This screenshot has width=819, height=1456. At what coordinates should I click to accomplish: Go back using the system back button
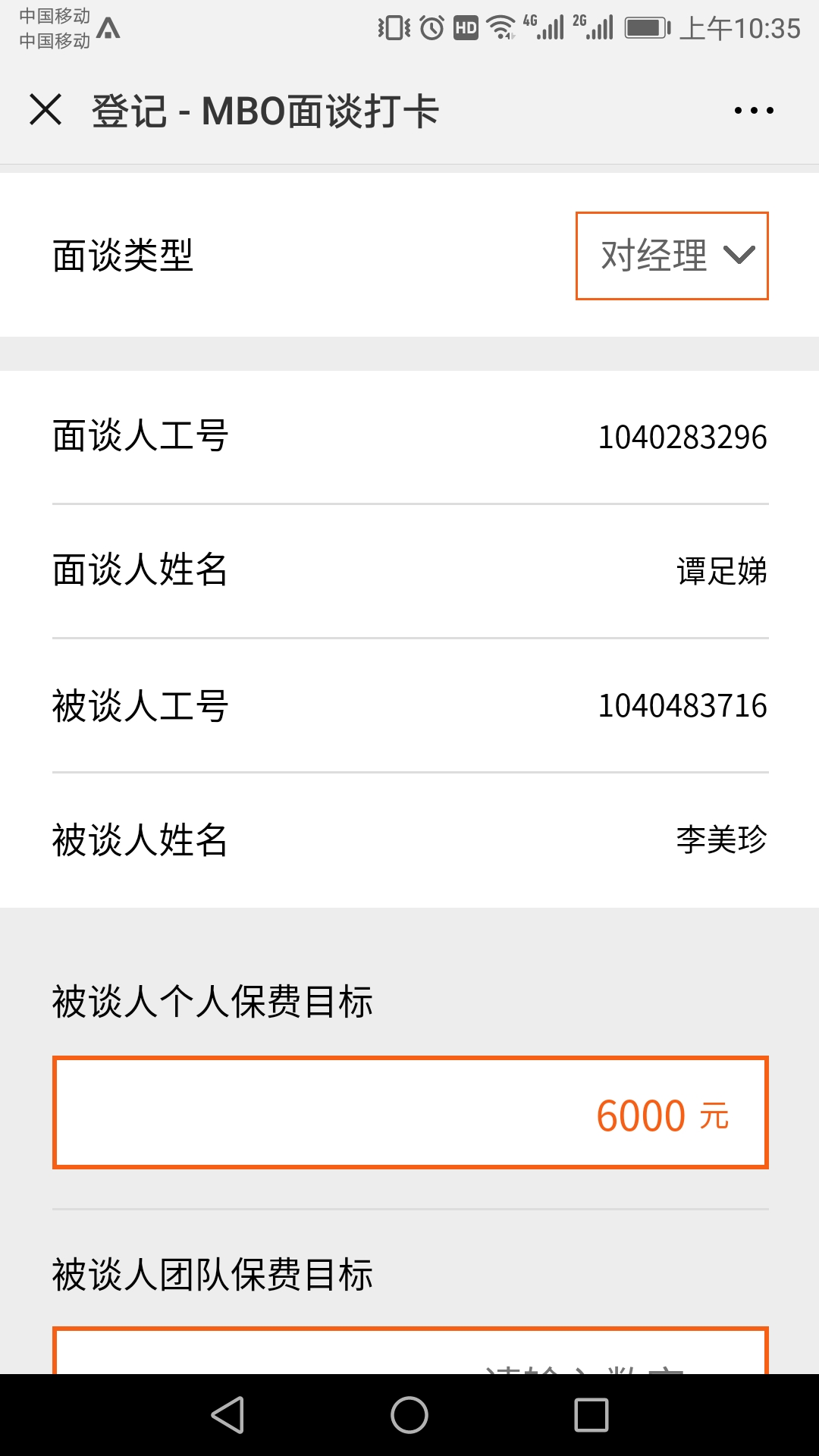(227, 1415)
